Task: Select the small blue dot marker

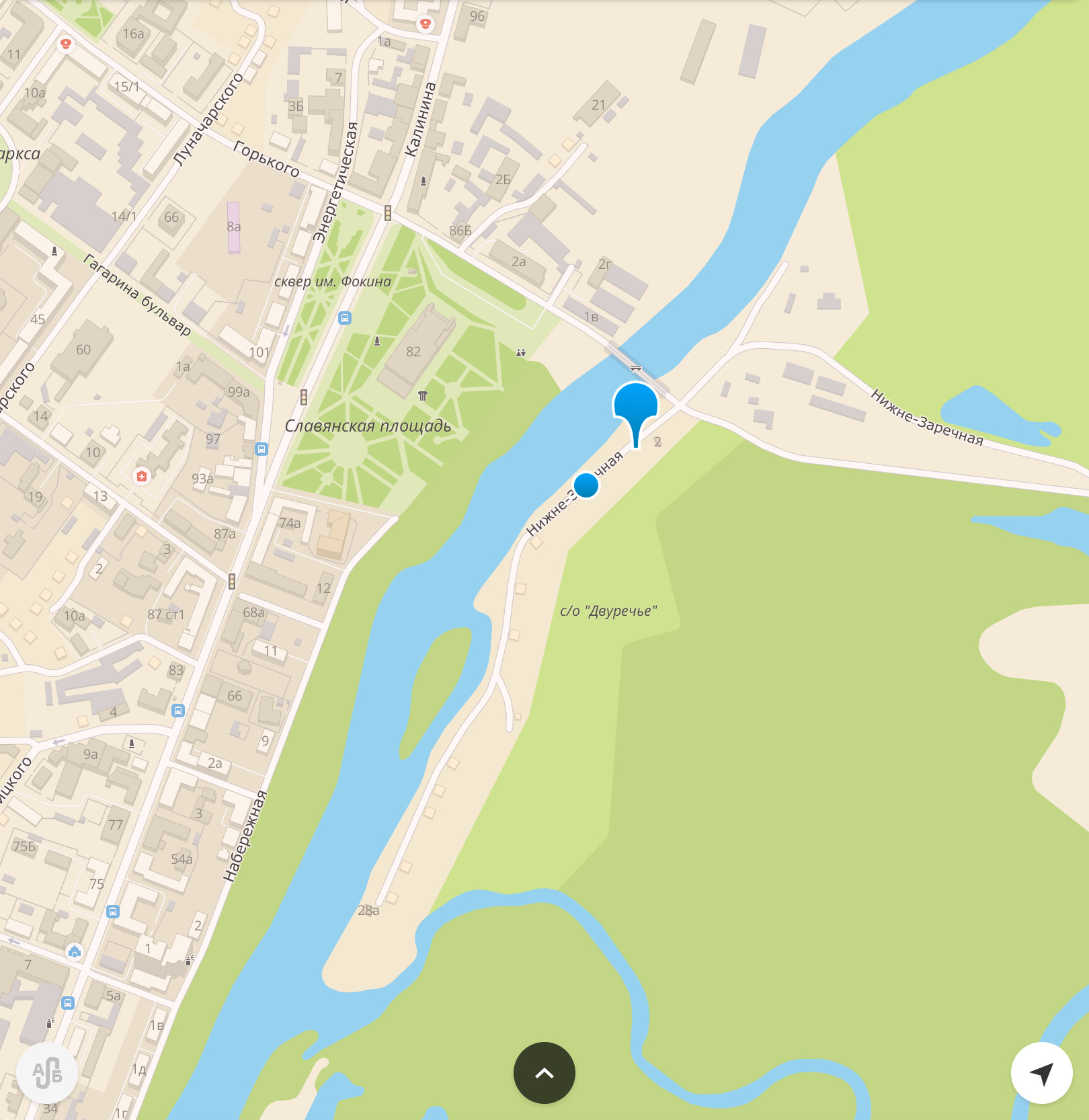Action: pyautogui.click(x=586, y=485)
